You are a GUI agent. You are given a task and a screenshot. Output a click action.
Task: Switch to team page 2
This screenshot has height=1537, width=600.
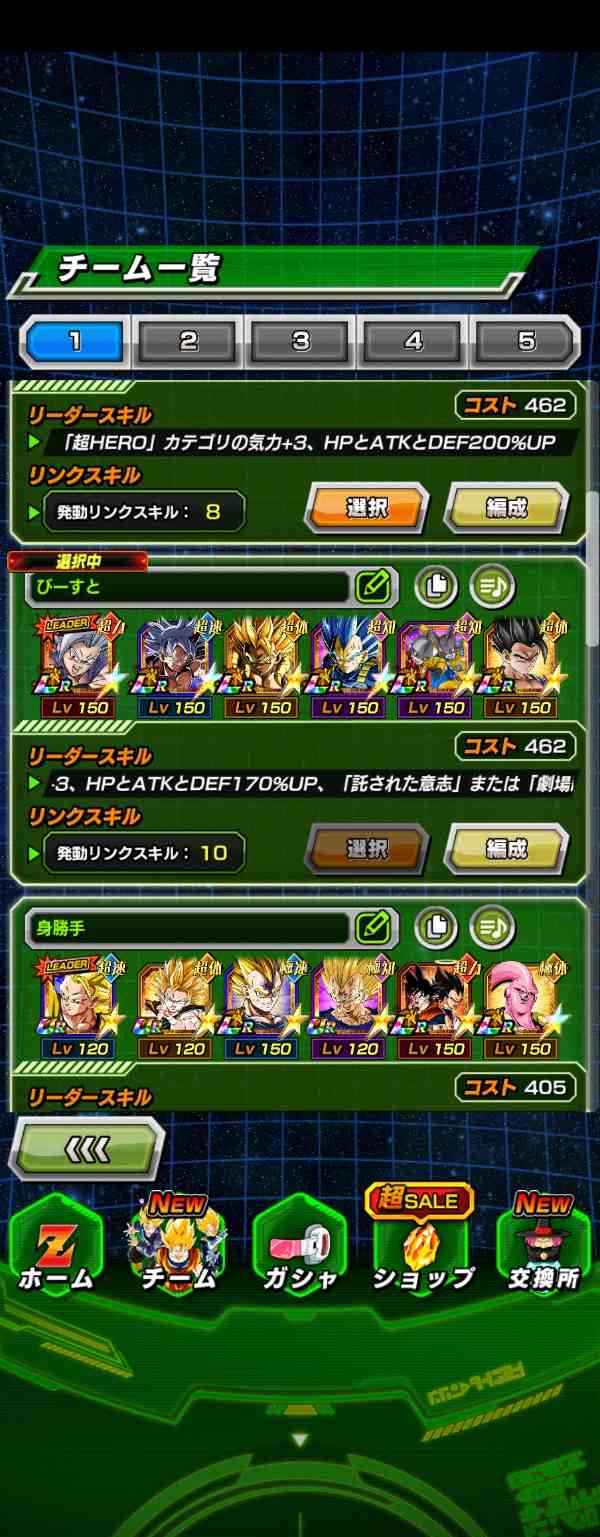click(188, 342)
